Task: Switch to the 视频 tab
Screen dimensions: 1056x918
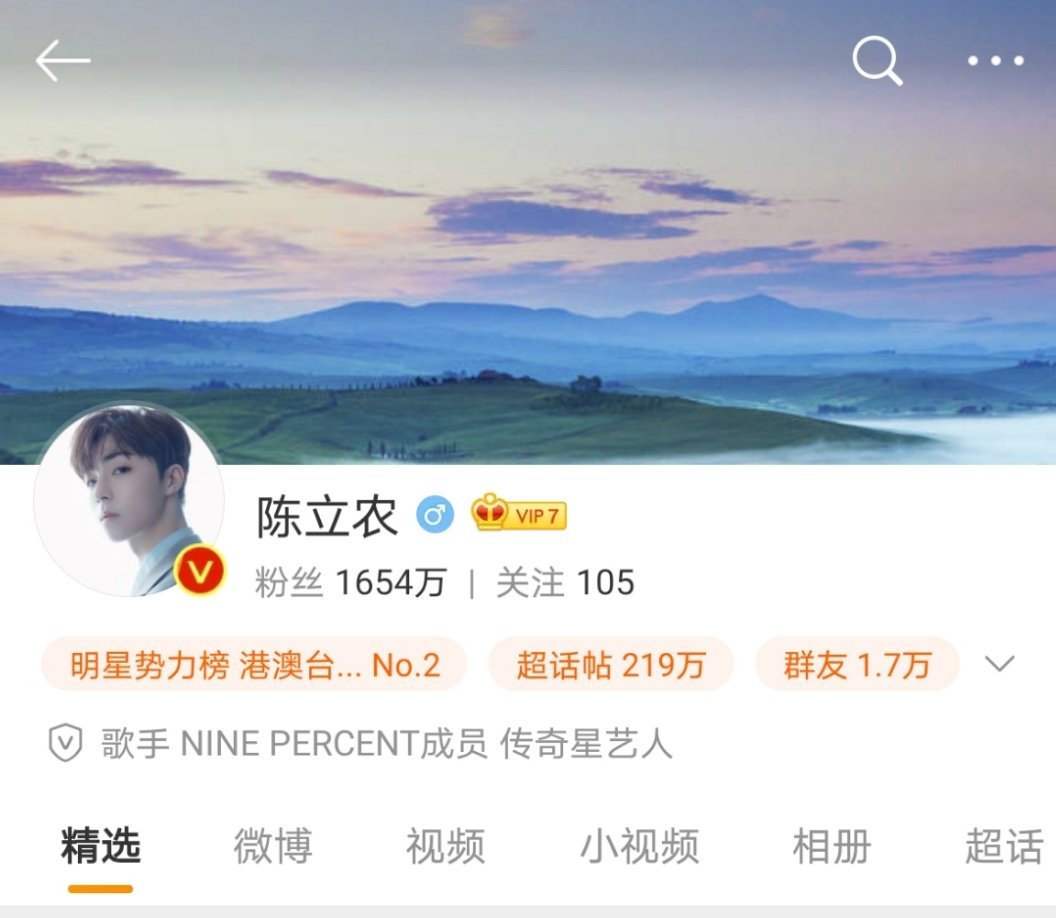Action: (x=445, y=846)
